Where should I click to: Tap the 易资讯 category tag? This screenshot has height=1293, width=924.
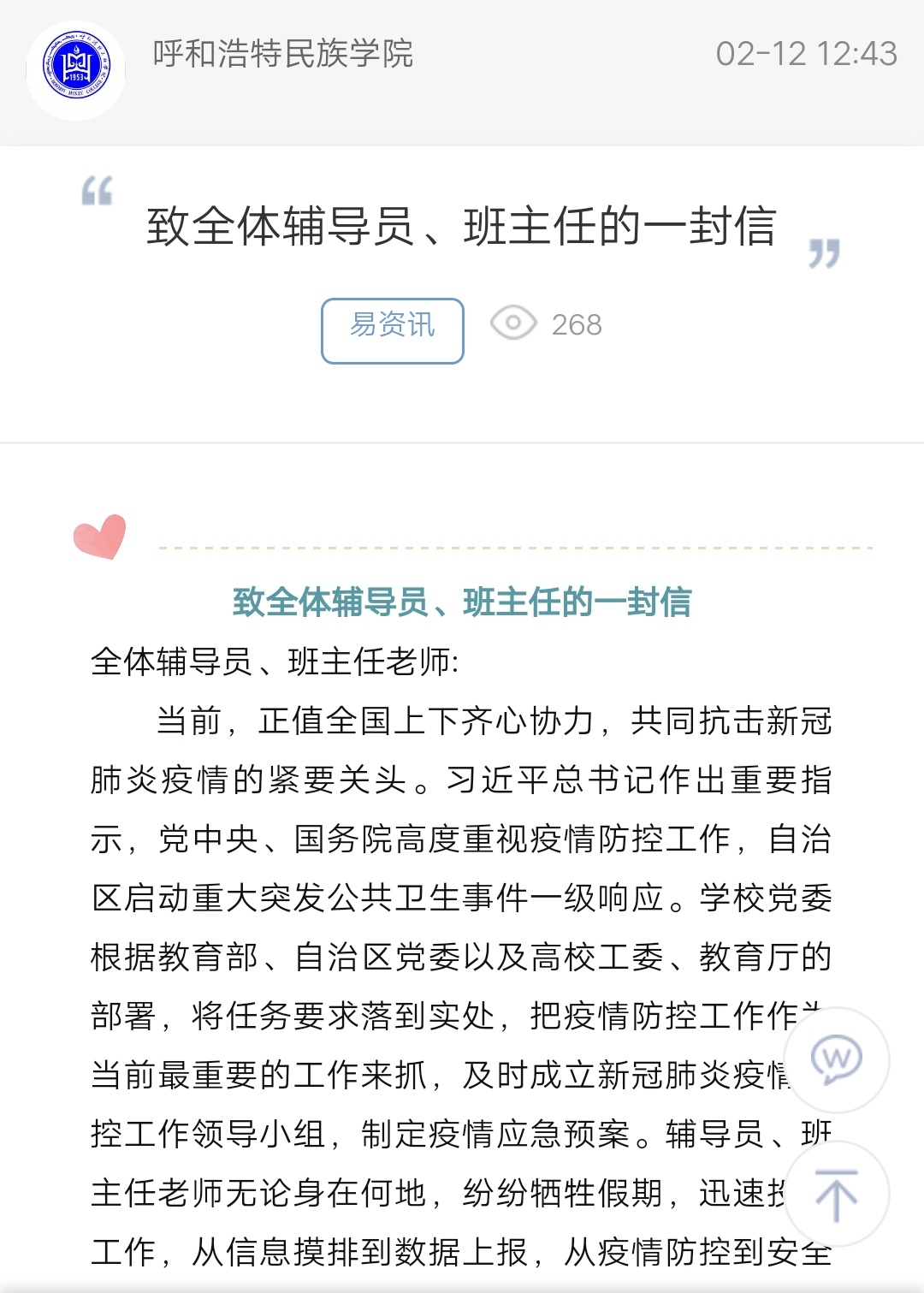coord(392,330)
